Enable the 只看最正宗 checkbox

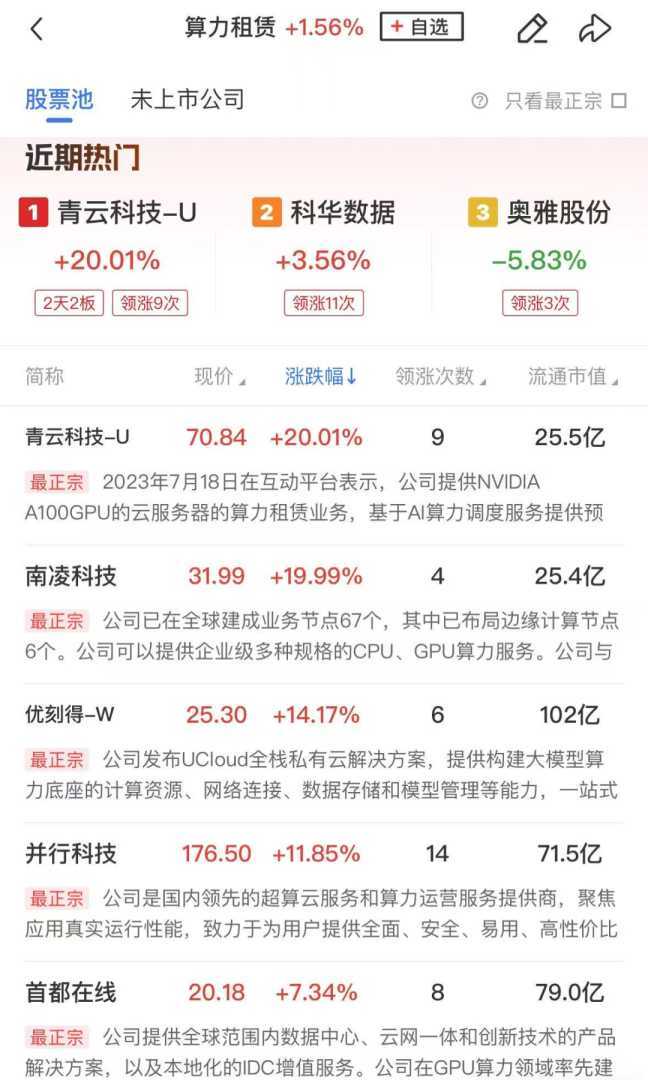pos(618,101)
